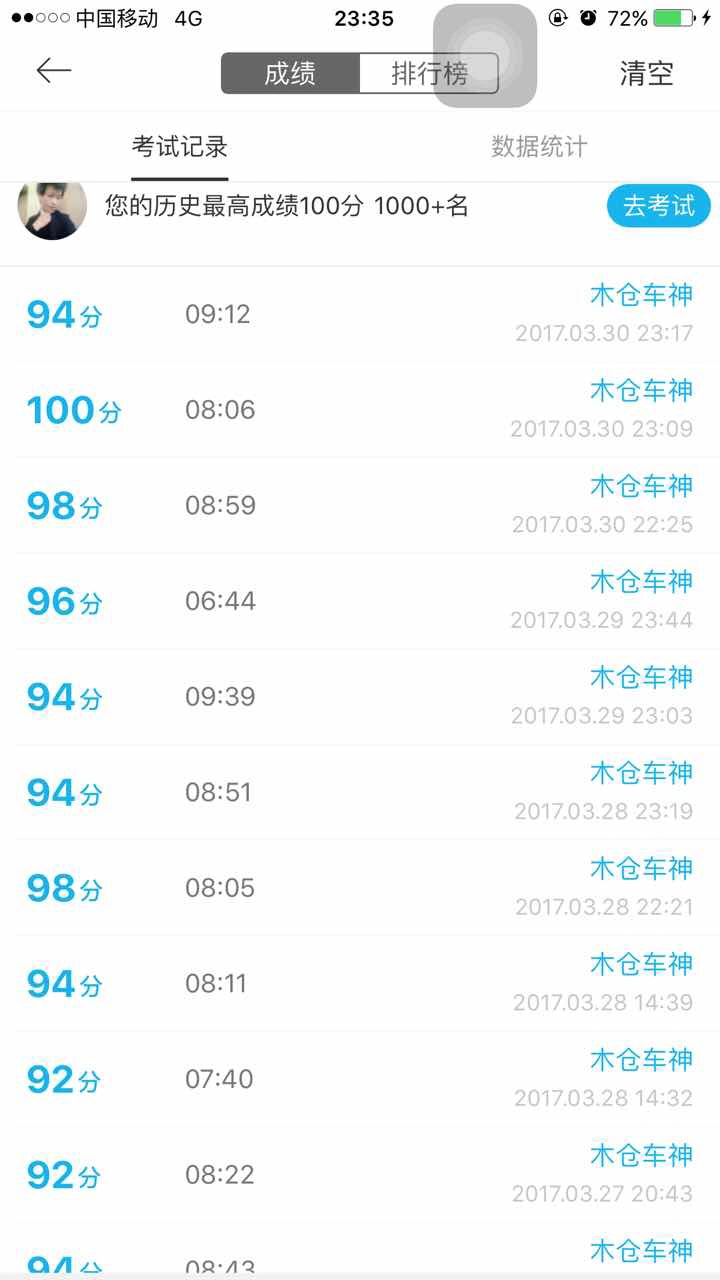The image size is (720, 1280).
Task: Open the 96分 exam record
Action: click(x=360, y=601)
